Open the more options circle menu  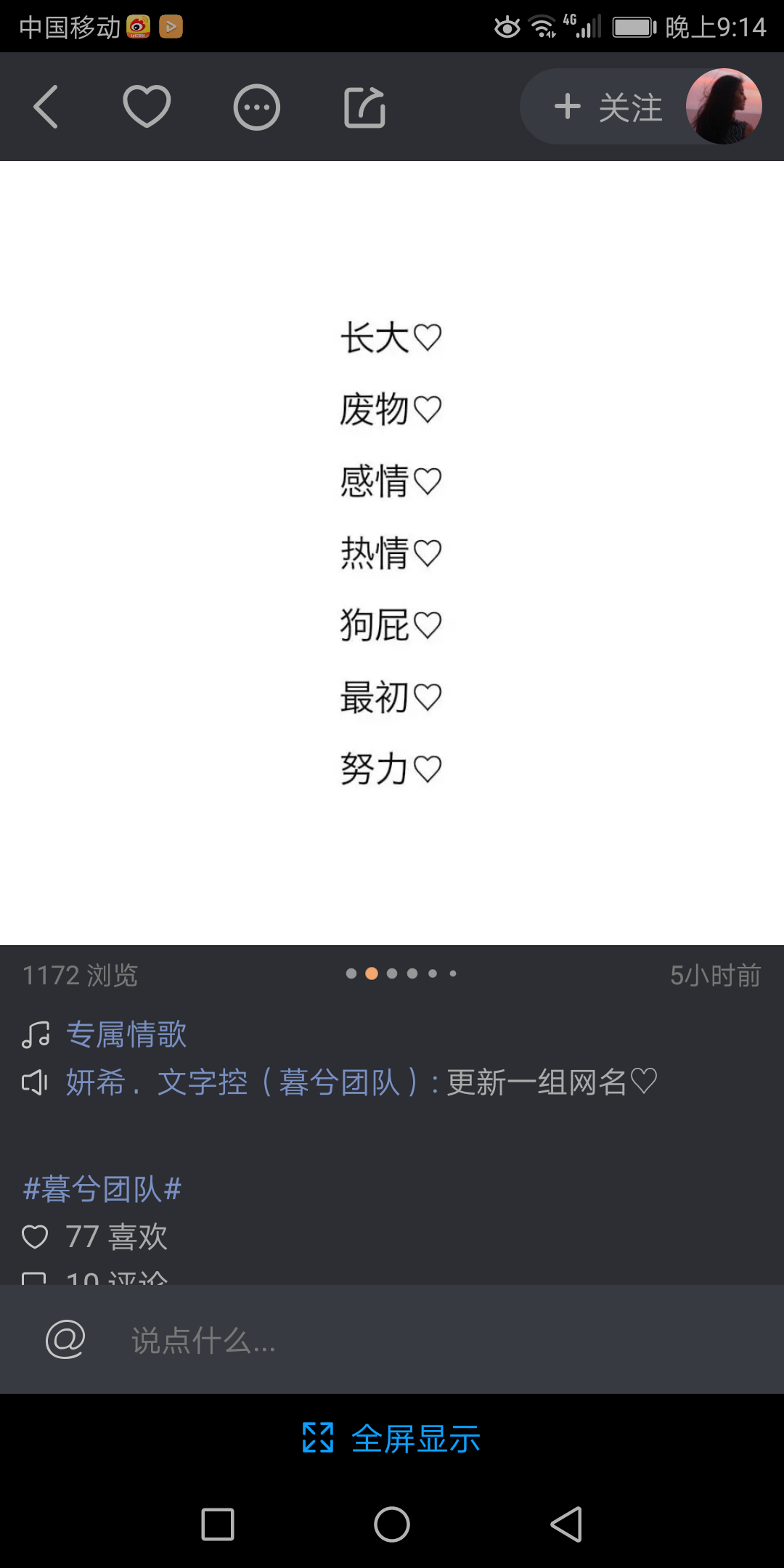[256, 107]
